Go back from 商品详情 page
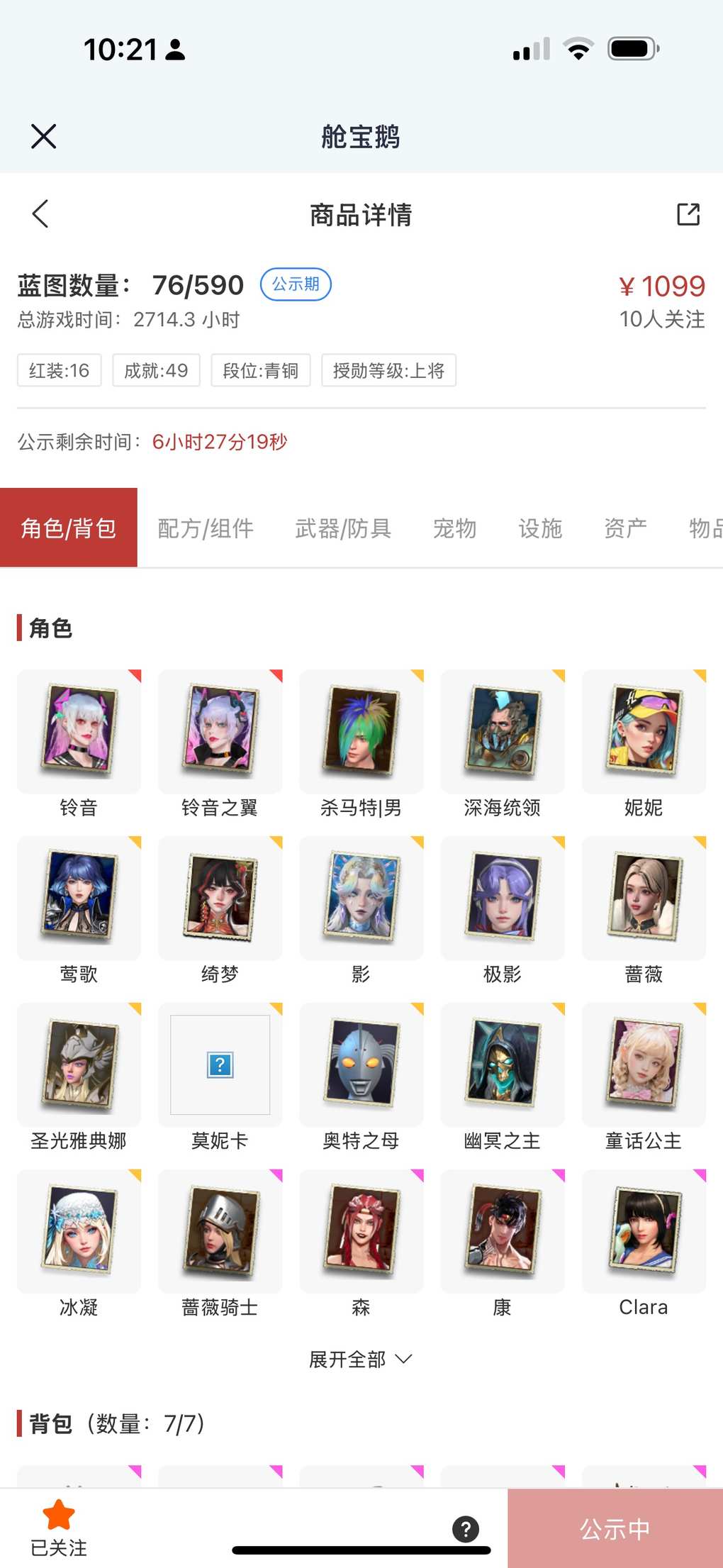The height and width of the screenshot is (1568, 723). point(40,213)
